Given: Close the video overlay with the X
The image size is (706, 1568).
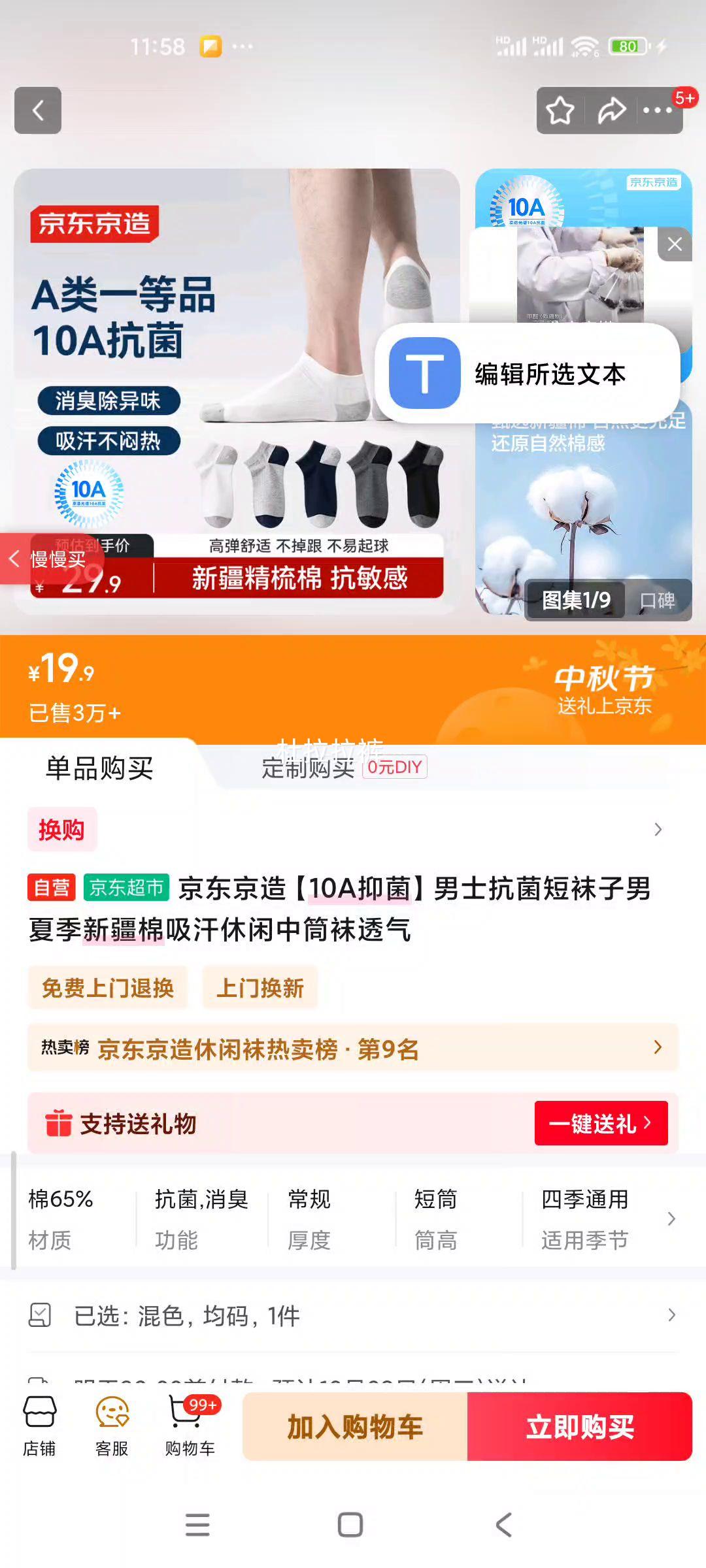Looking at the screenshot, I should 675,243.
